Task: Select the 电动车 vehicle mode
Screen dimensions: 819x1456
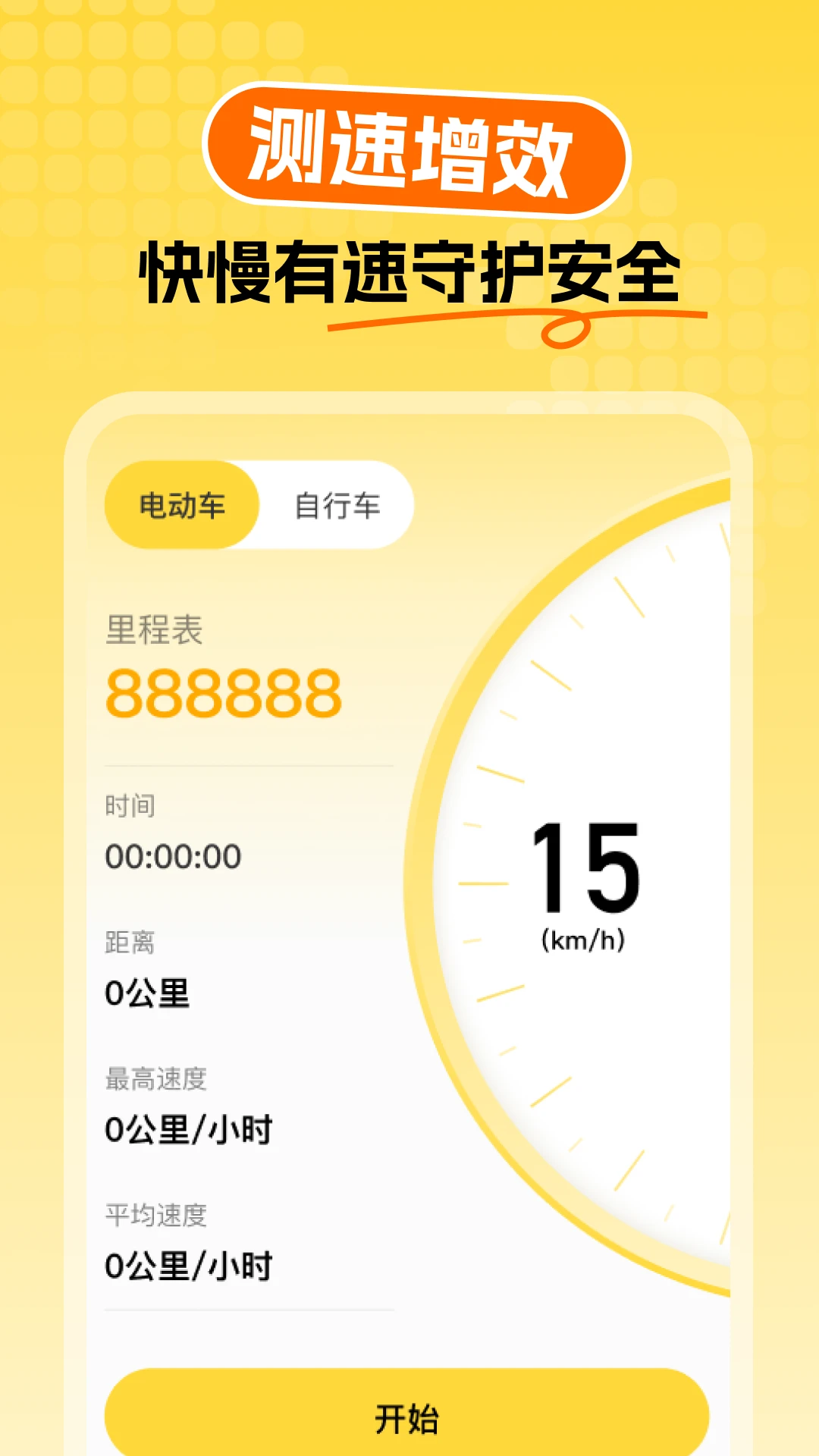Action: (x=184, y=503)
